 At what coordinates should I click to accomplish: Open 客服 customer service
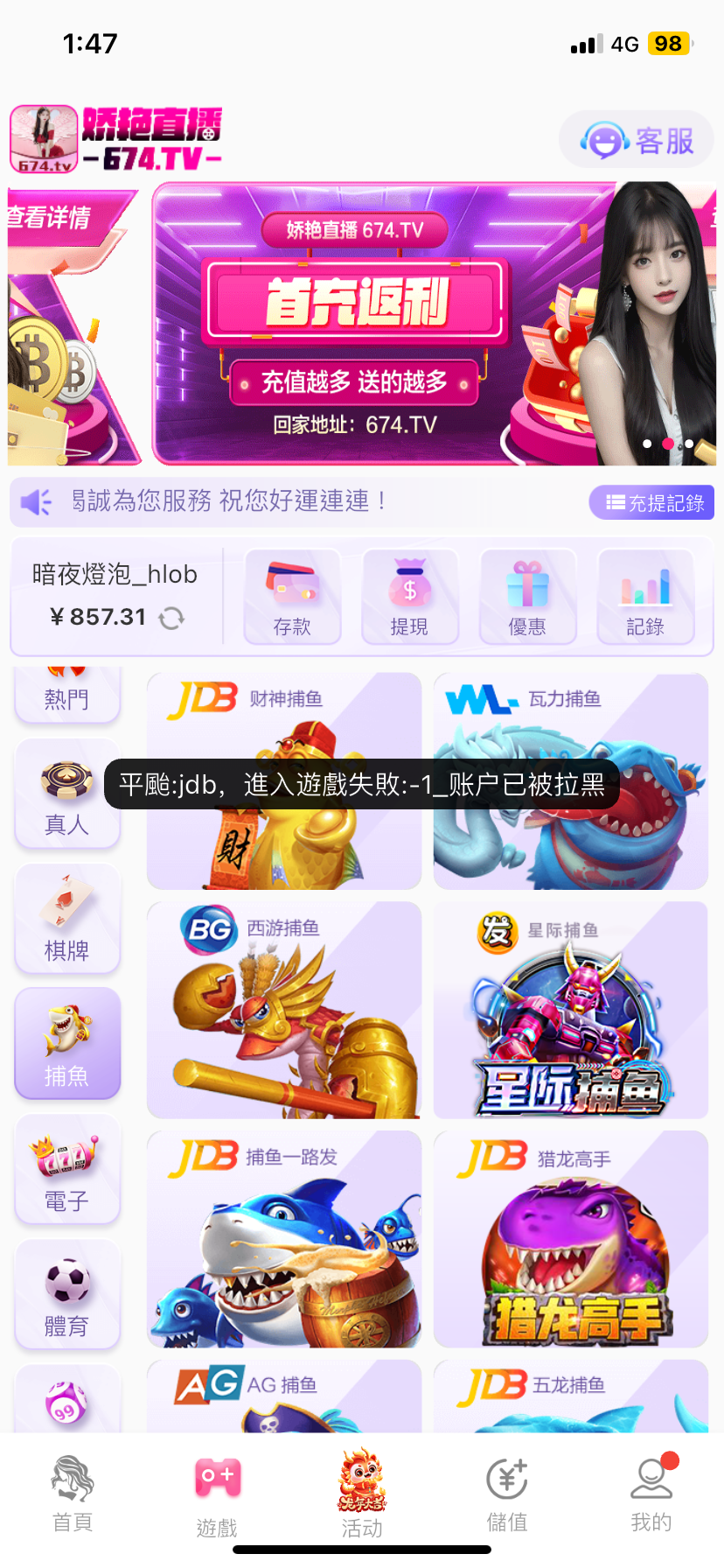(636, 138)
